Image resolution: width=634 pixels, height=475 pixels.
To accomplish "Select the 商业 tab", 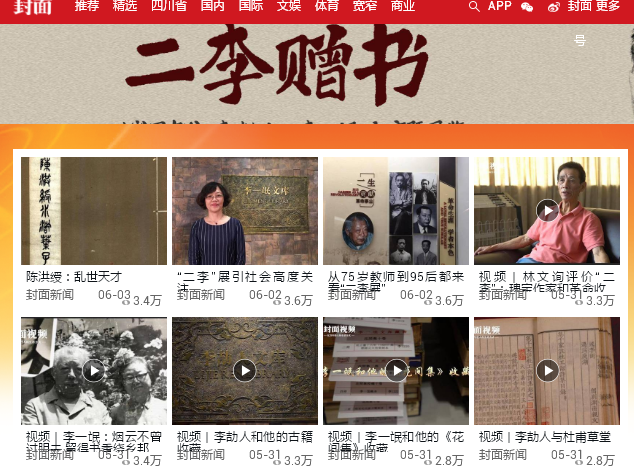I will 403,6.
